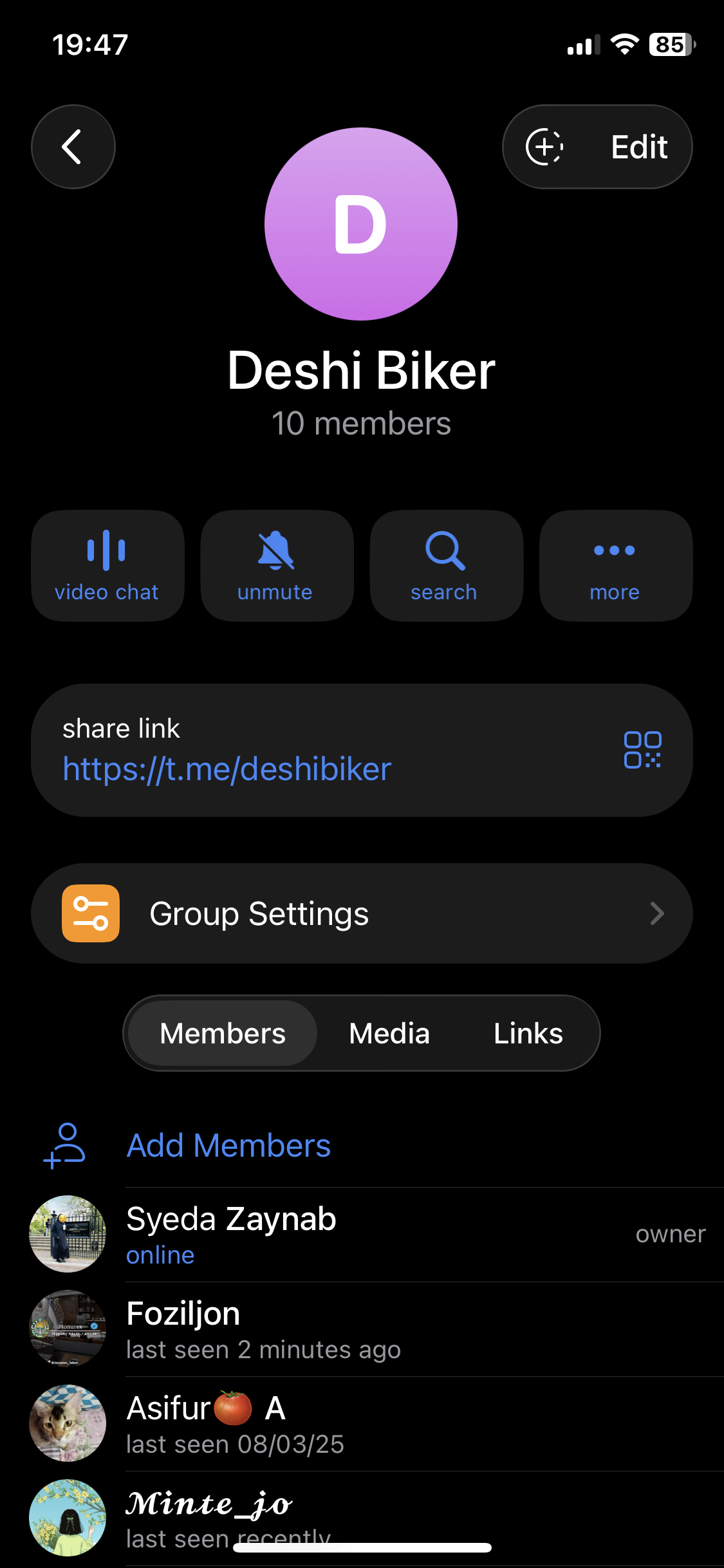Select the Members tab

tap(223, 1033)
